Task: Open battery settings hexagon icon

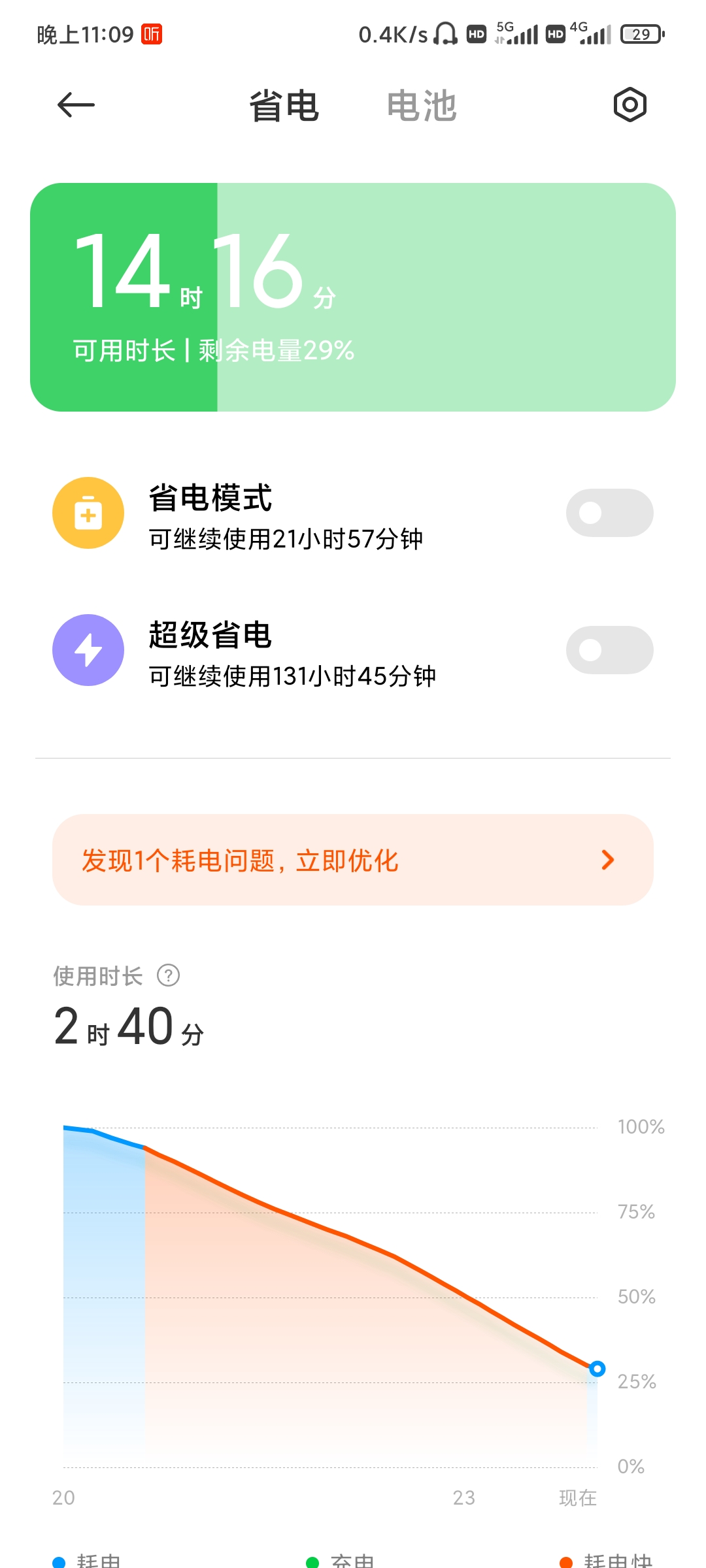Action: pyautogui.click(x=630, y=105)
